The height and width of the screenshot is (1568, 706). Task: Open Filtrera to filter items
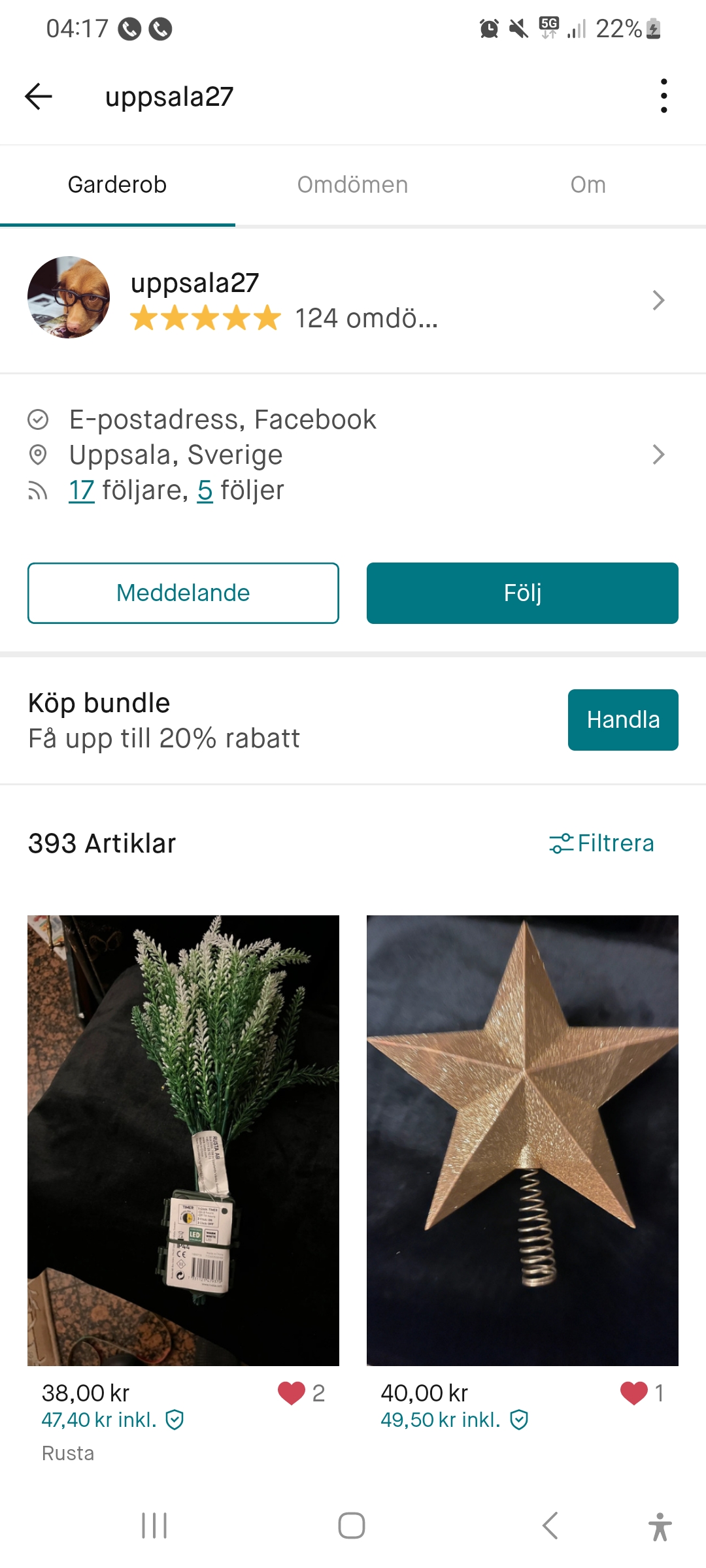(x=601, y=843)
